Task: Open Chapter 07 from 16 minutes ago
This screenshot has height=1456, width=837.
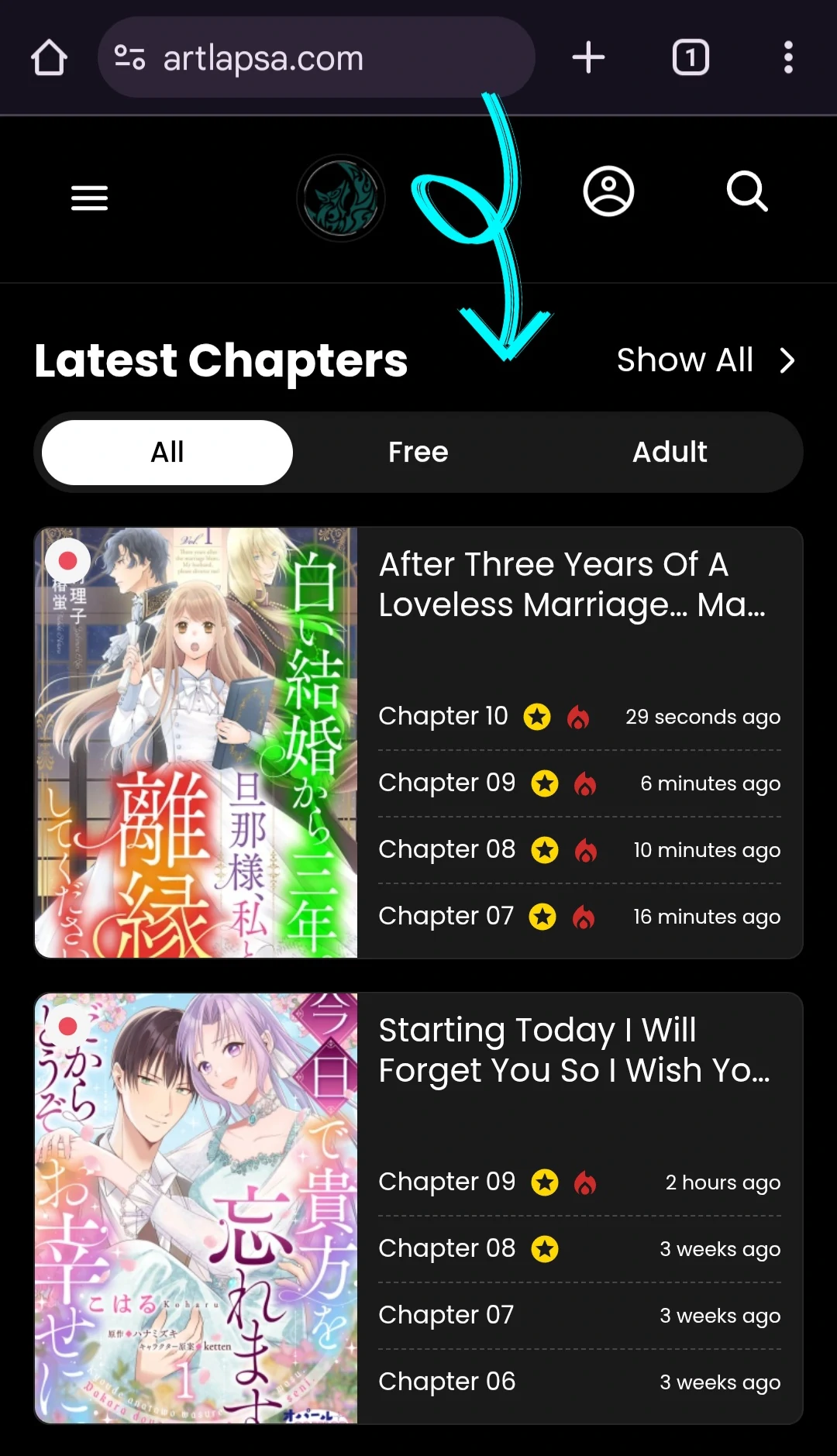Action: (446, 916)
